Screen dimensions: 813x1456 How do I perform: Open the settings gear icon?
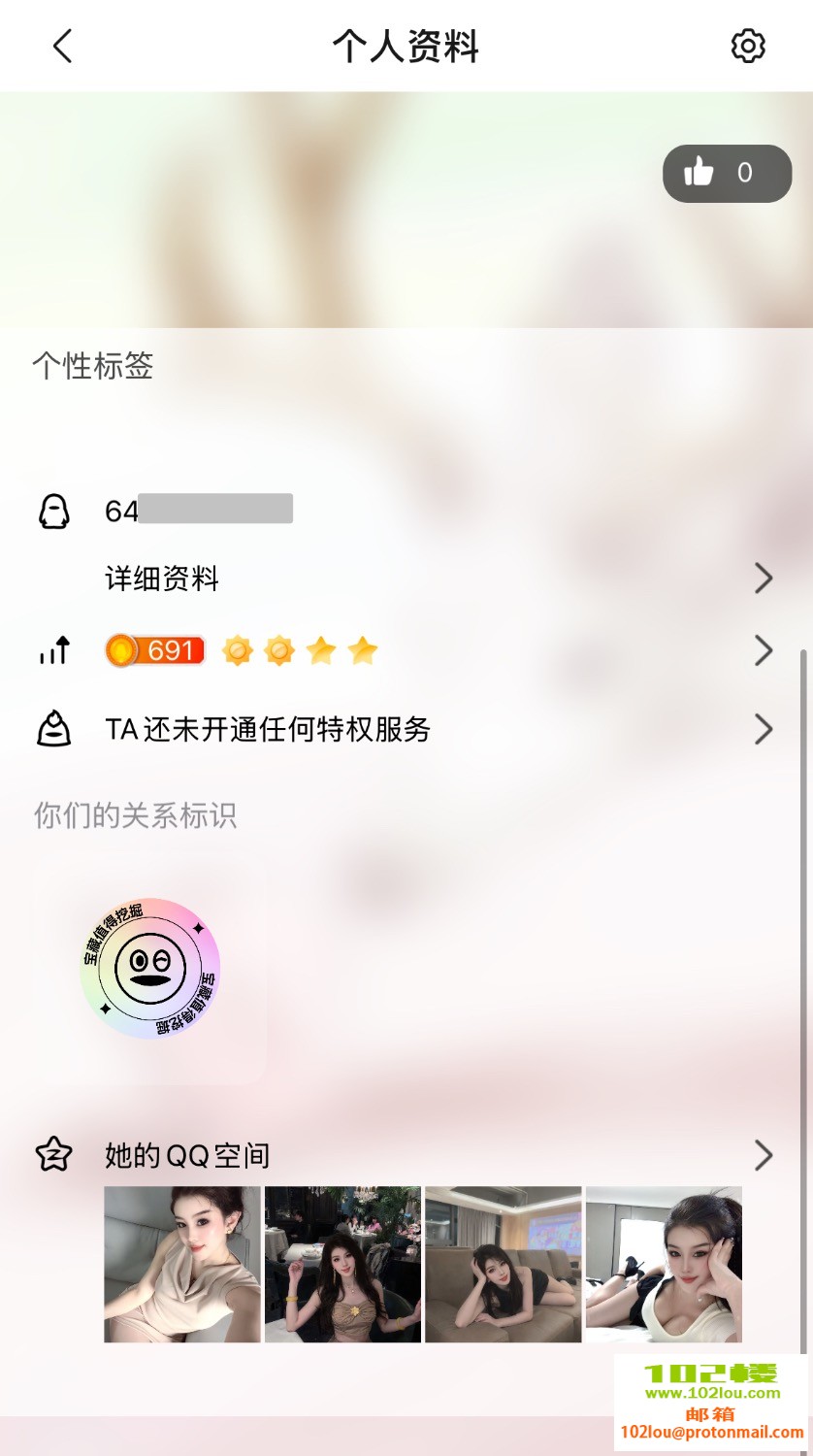point(747,46)
